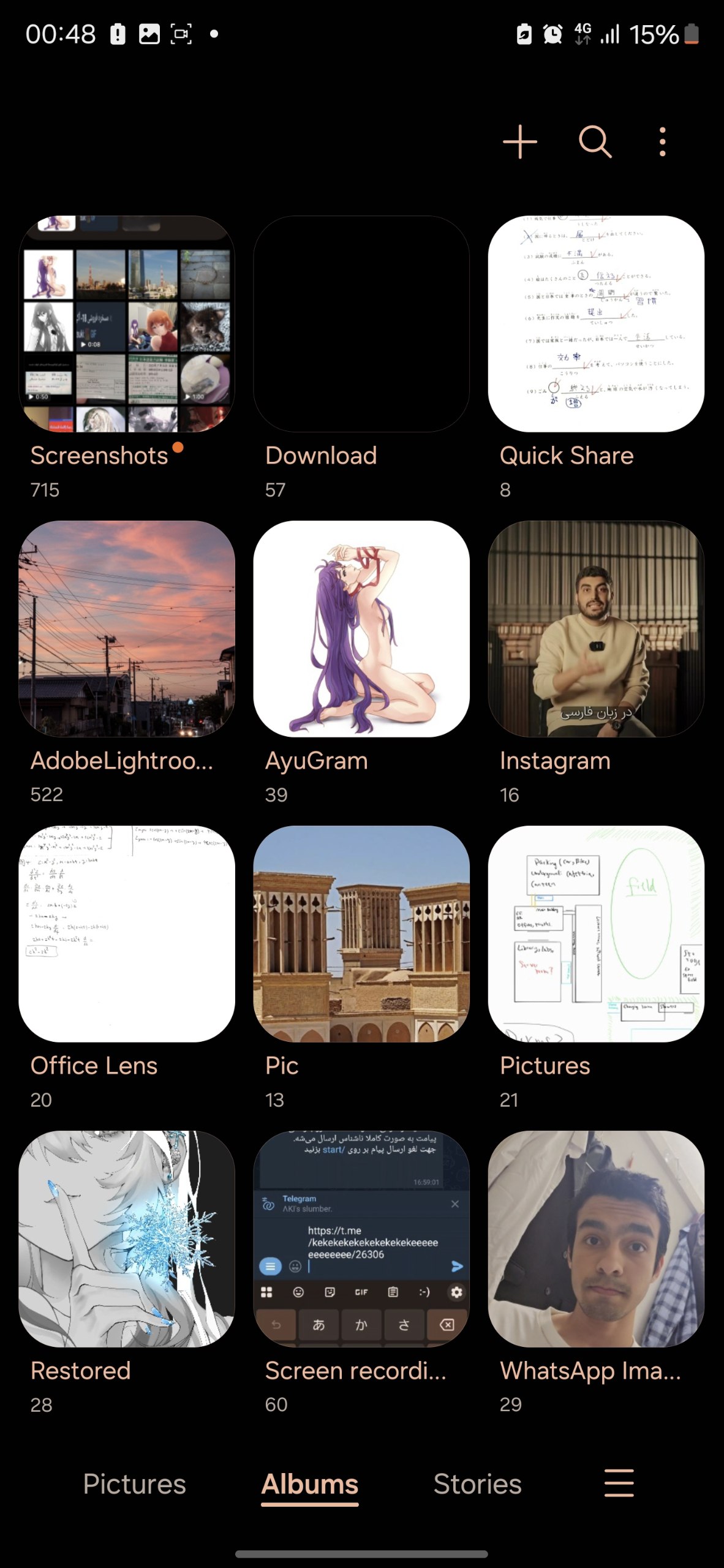Switch to the Stories tab

(x=477, y=1483)
